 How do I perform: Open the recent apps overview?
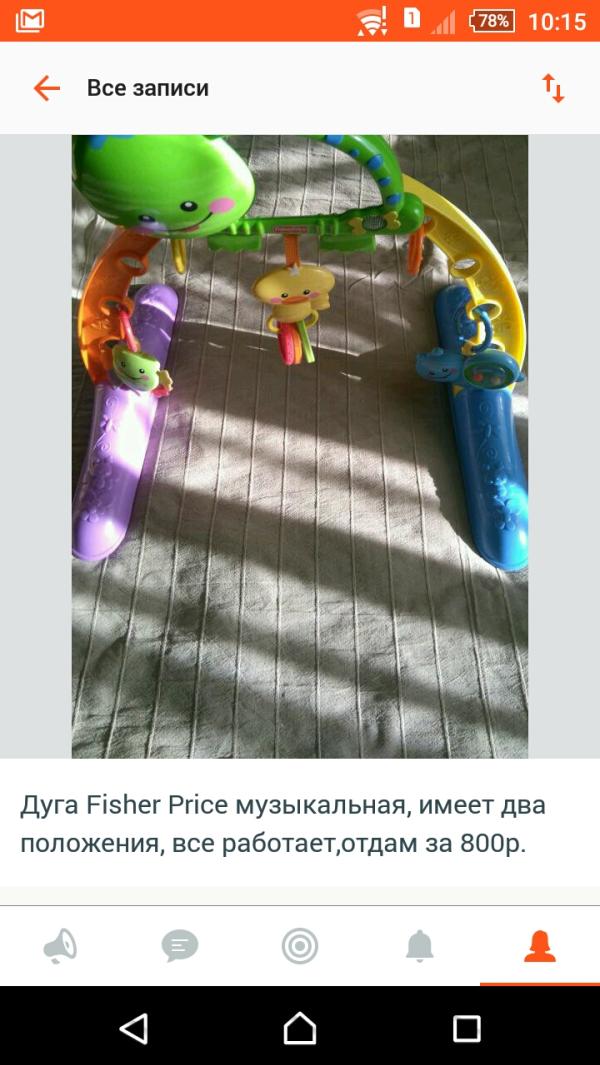pos(467,1028)
